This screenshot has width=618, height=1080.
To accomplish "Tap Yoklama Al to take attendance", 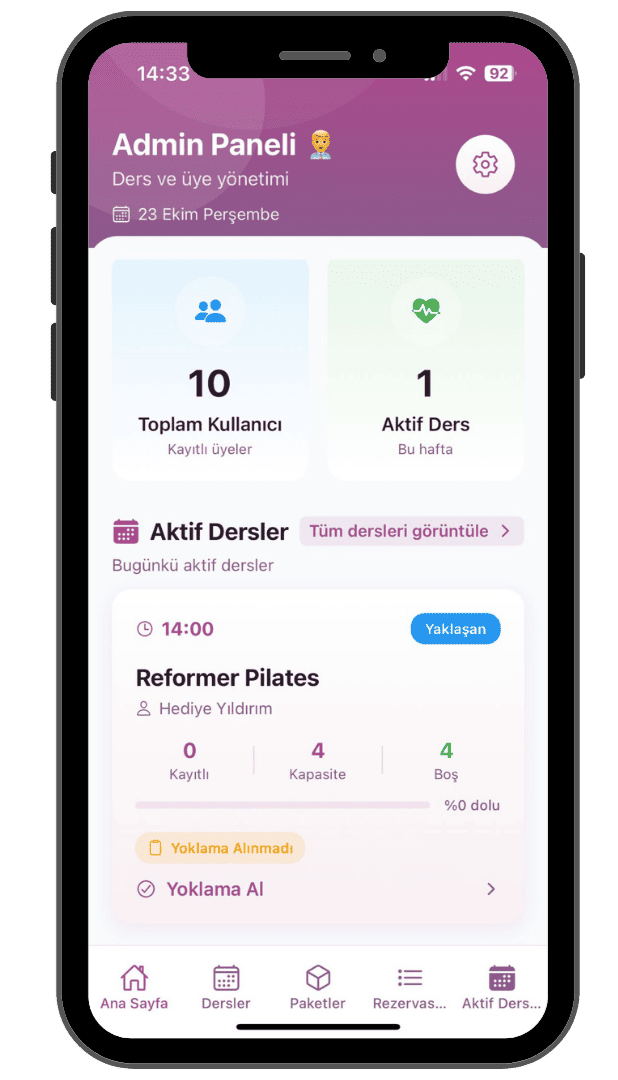I will click(316, 889).
